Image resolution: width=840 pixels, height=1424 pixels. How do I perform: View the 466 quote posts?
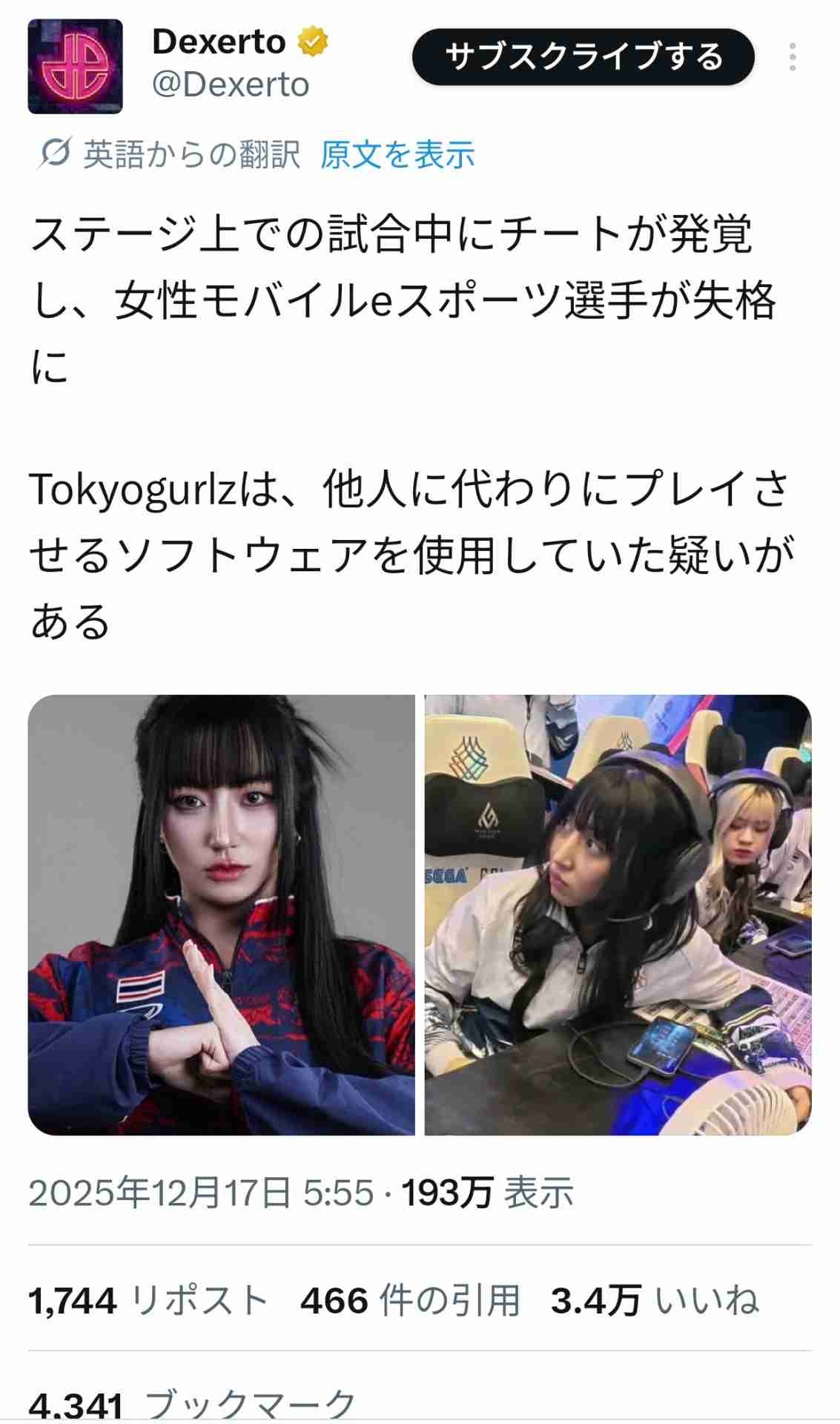pyautogui.click(x=410, y=1300)
